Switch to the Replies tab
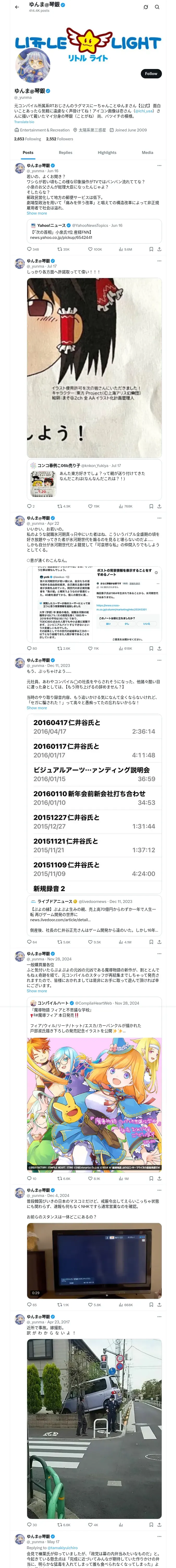Screen dimensions: 176x1568 pos(65,153)
